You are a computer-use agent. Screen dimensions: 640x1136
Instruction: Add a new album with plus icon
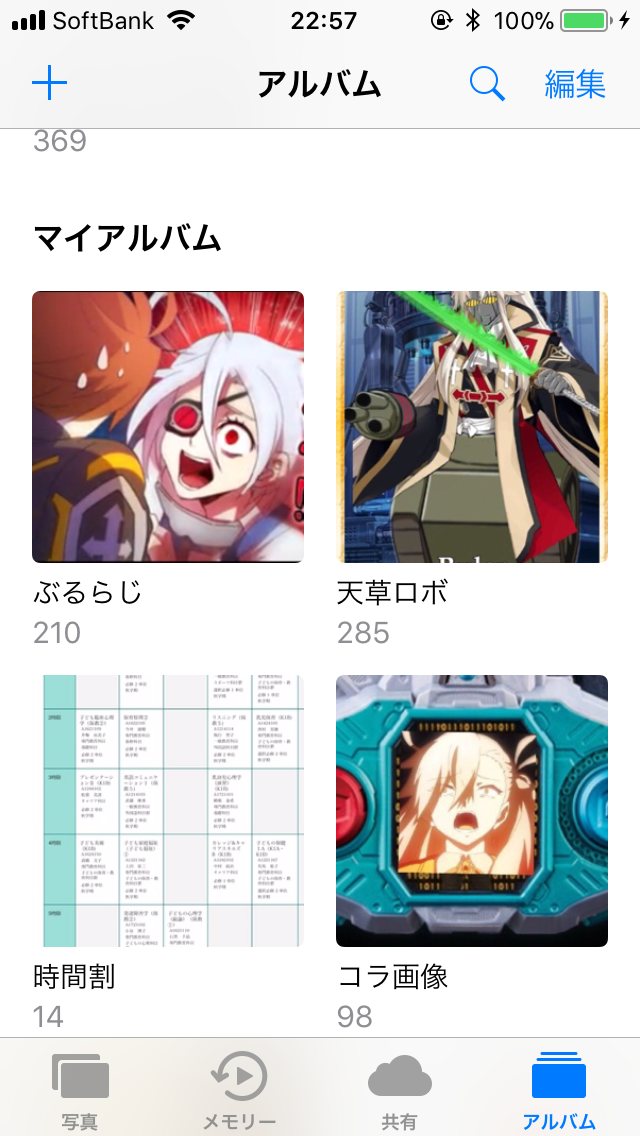(49, 84)
